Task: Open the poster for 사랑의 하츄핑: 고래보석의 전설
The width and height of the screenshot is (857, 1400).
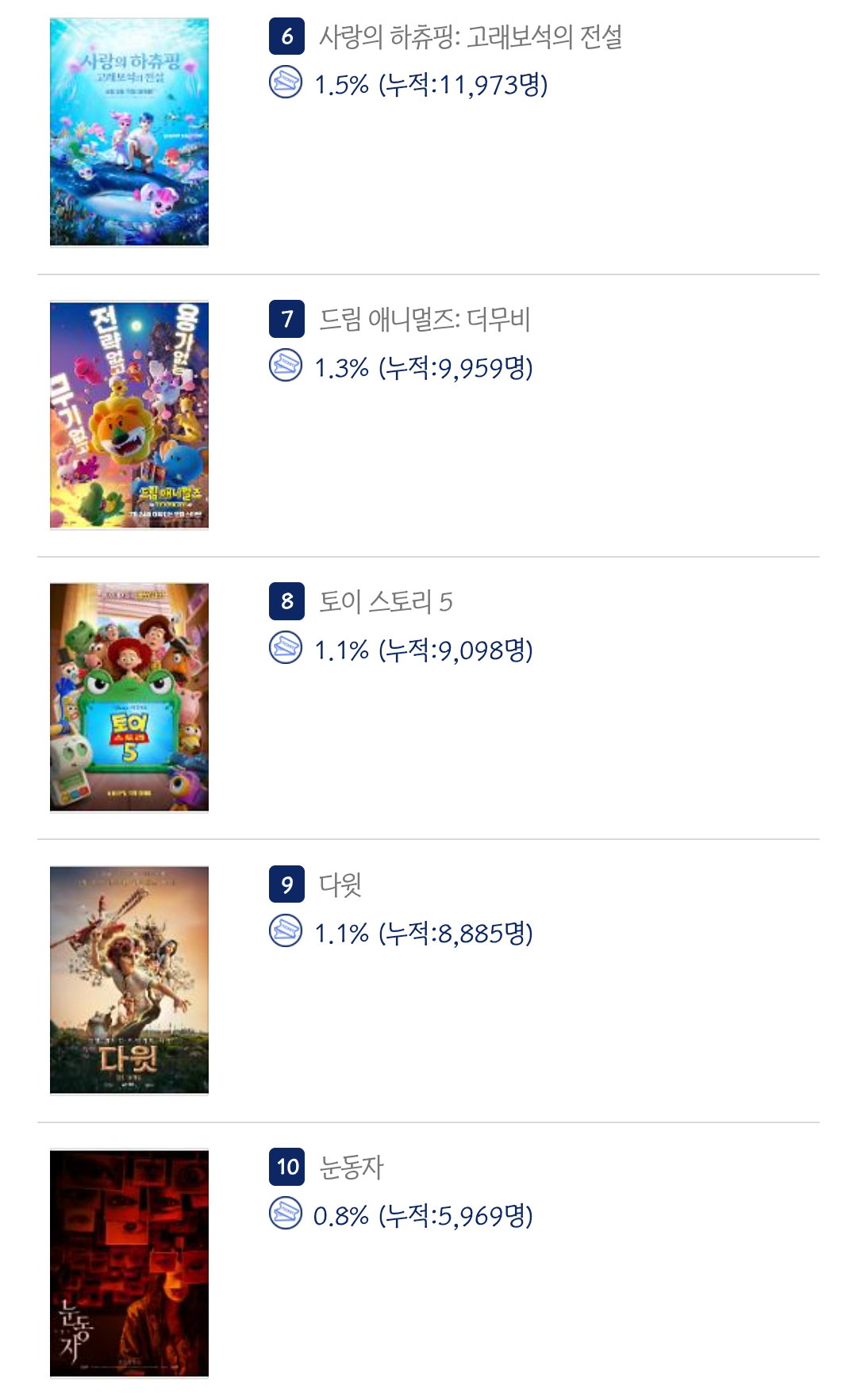Action: coord(129,132)
